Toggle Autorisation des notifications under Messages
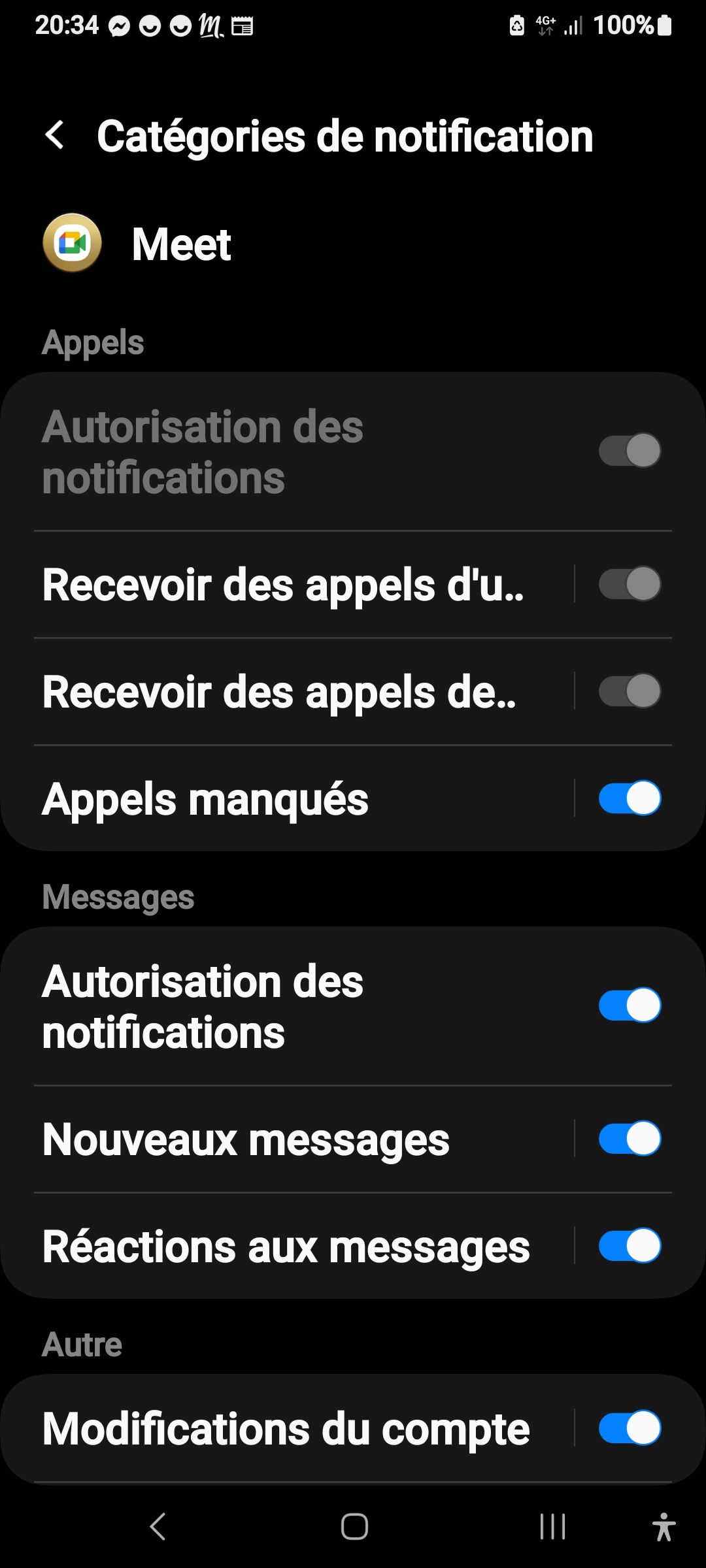Screen dimensions: 706x1568 click(x=630, y=1005)
